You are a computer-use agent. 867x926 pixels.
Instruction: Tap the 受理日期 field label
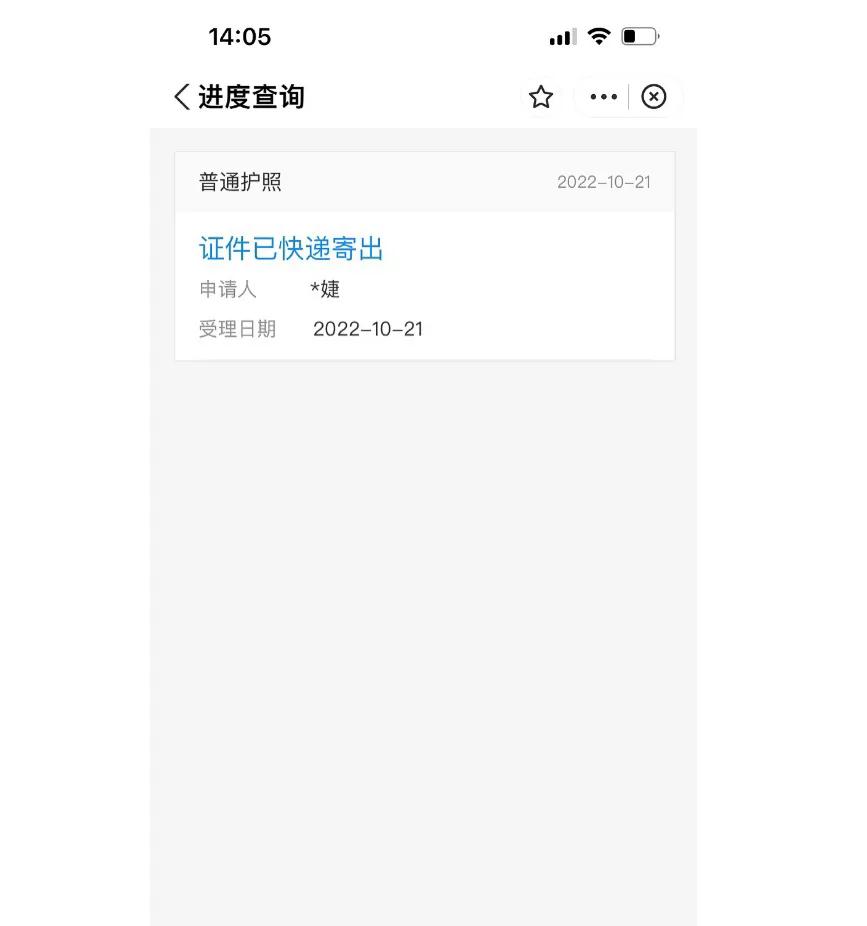click(238, 329)
